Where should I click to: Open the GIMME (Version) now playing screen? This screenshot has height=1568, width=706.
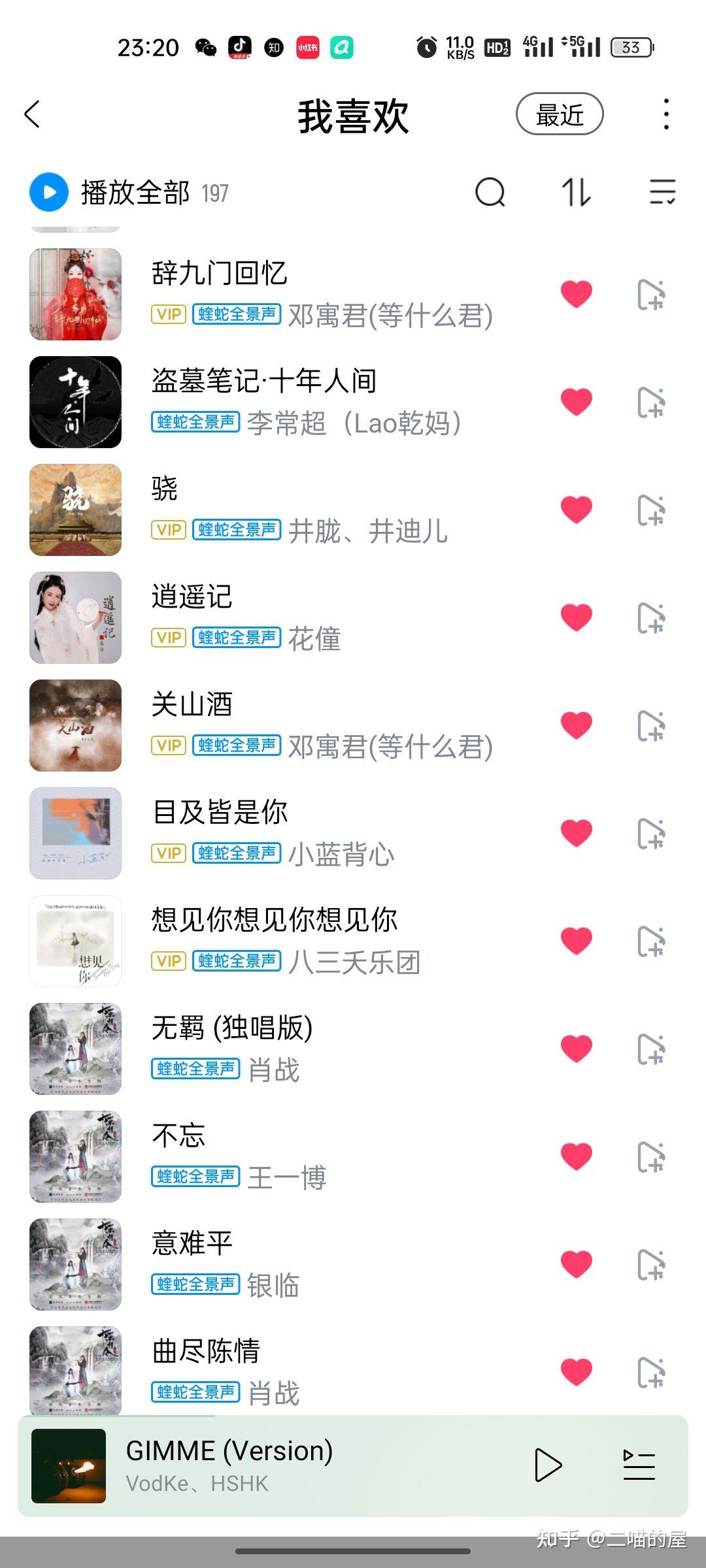click(261, 1465)
